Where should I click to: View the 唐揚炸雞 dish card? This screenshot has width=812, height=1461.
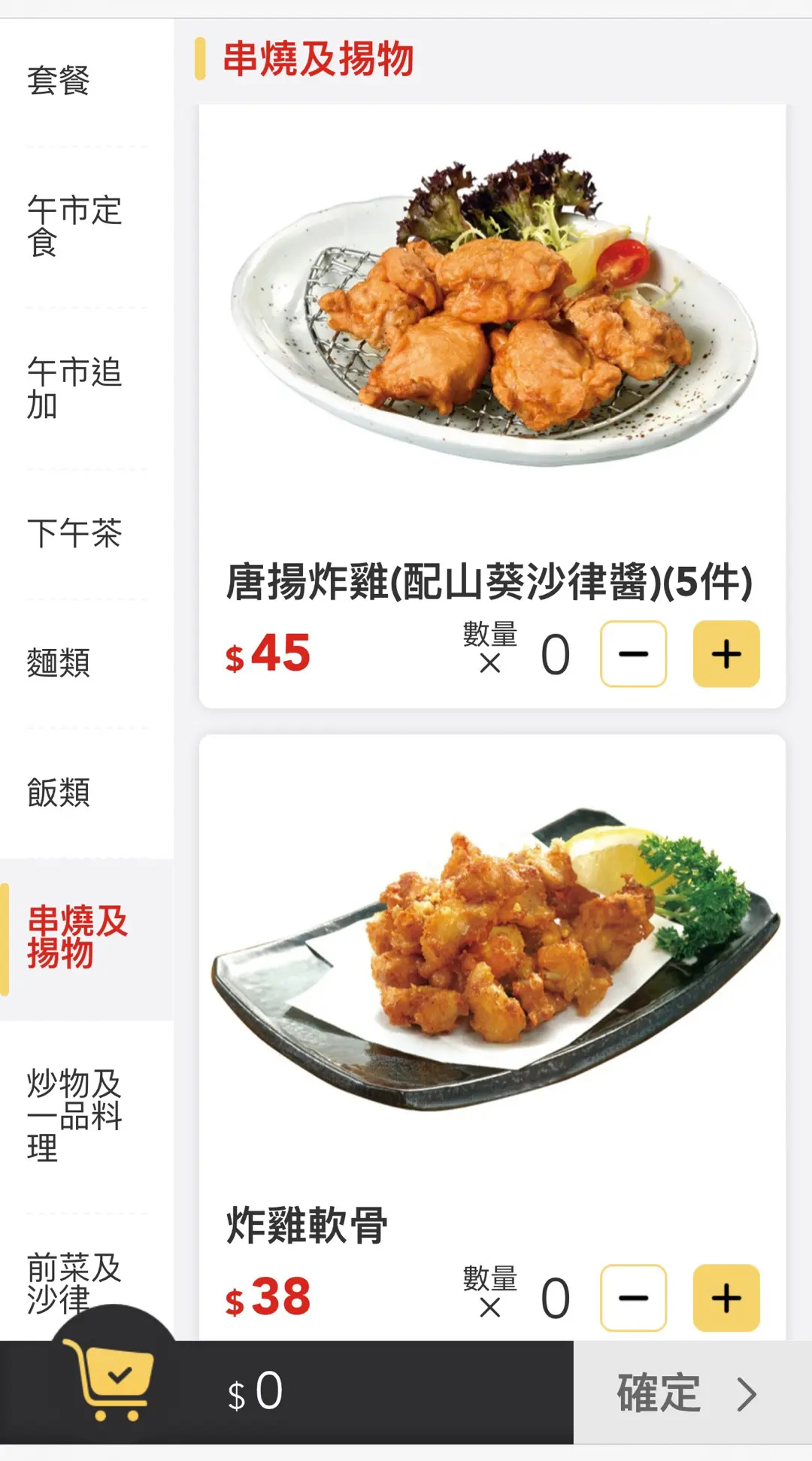click(492, 316)
